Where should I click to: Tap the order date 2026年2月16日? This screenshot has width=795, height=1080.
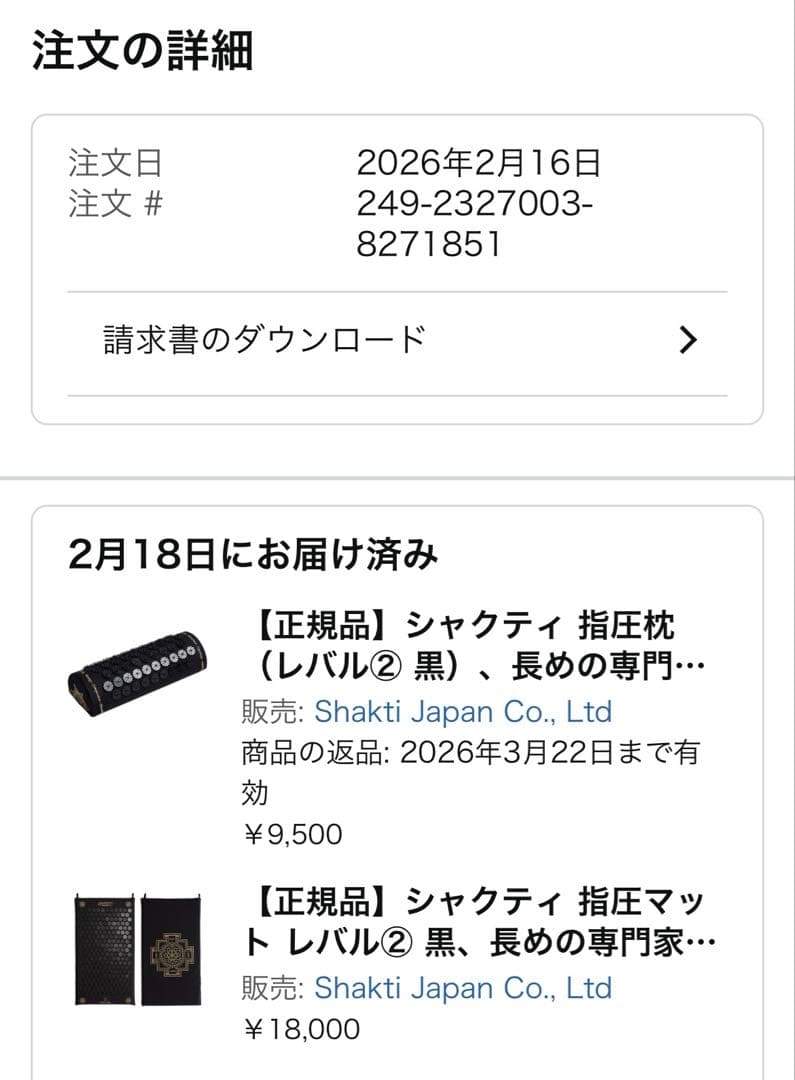[x=478, y=160]
